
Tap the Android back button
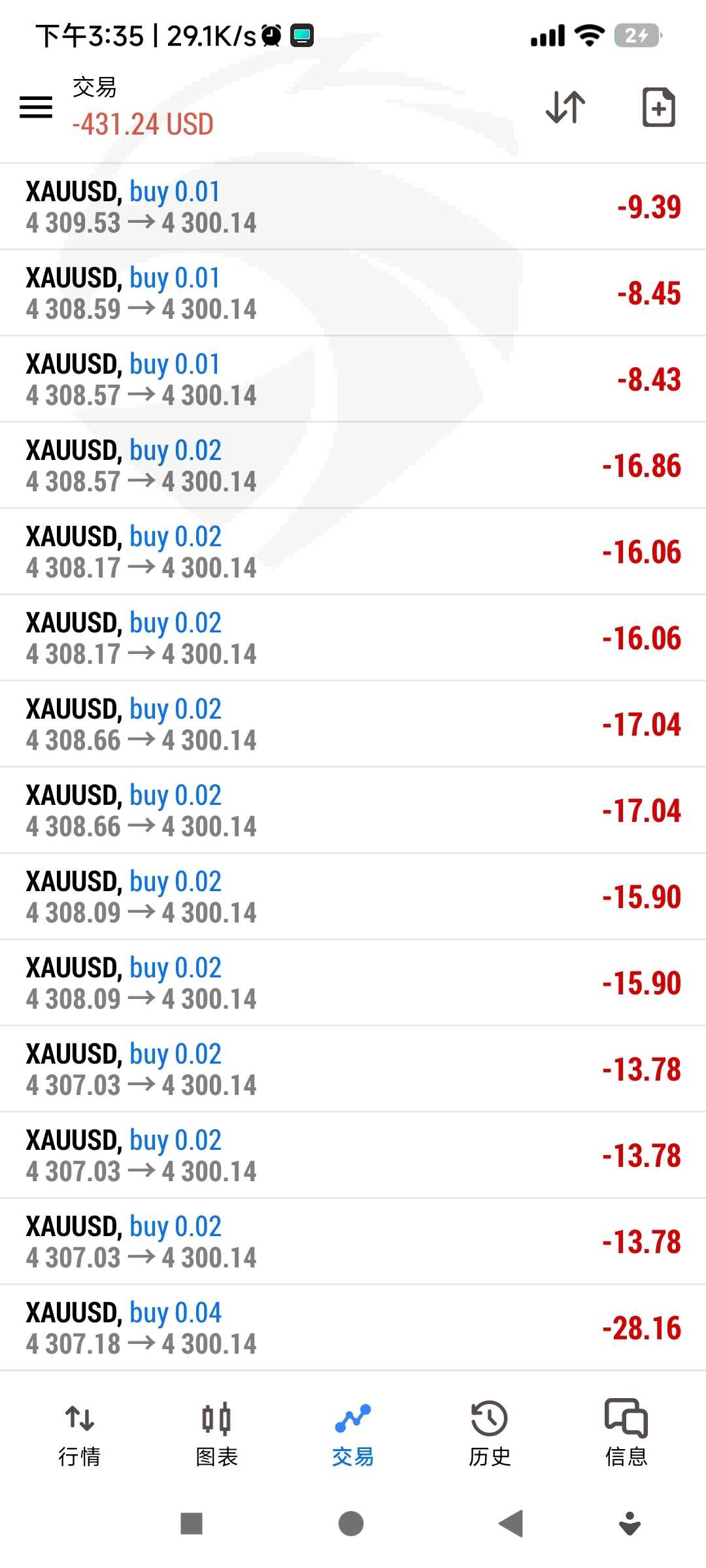pos(511,1524)
